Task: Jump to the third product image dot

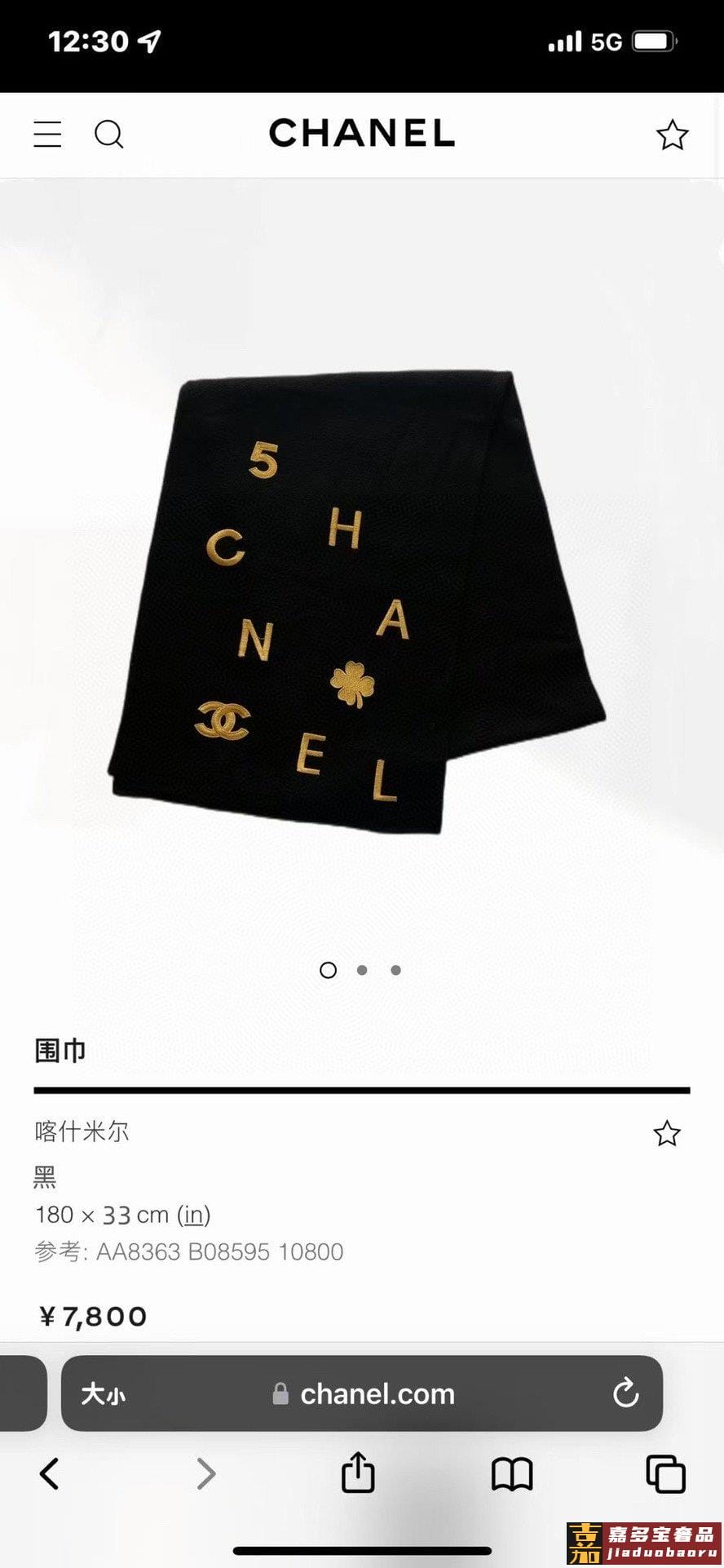Action: coord(396,970)
